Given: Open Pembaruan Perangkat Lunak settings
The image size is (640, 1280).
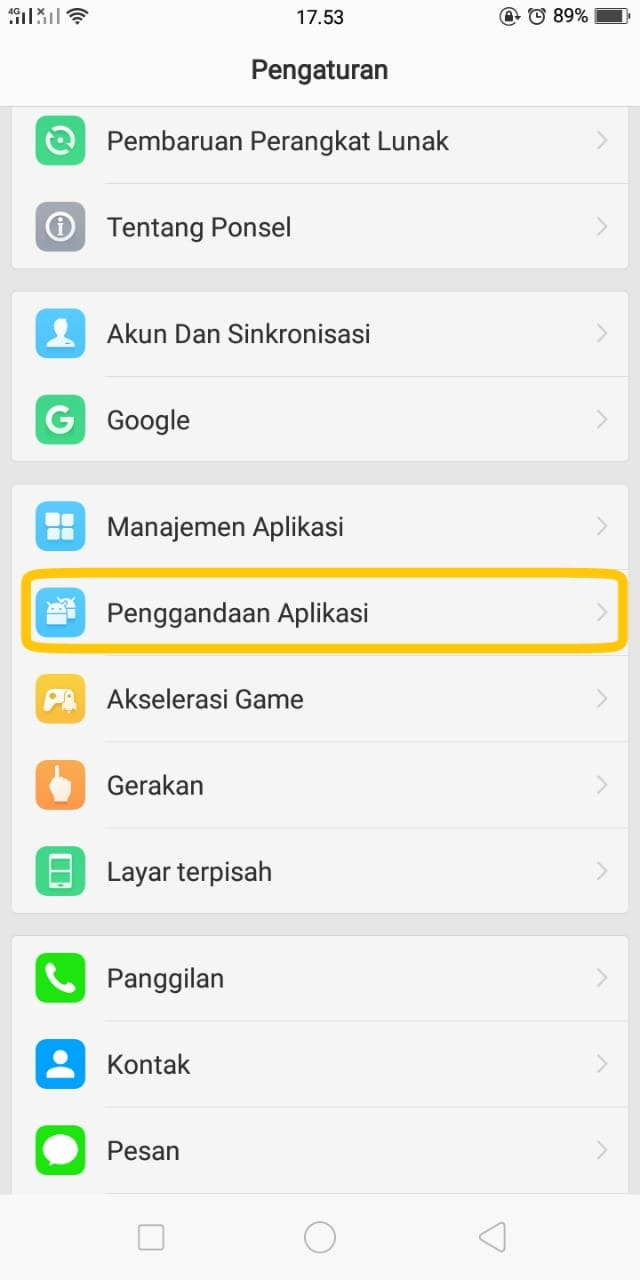Looking at the screenshot, I should point(320,141).
